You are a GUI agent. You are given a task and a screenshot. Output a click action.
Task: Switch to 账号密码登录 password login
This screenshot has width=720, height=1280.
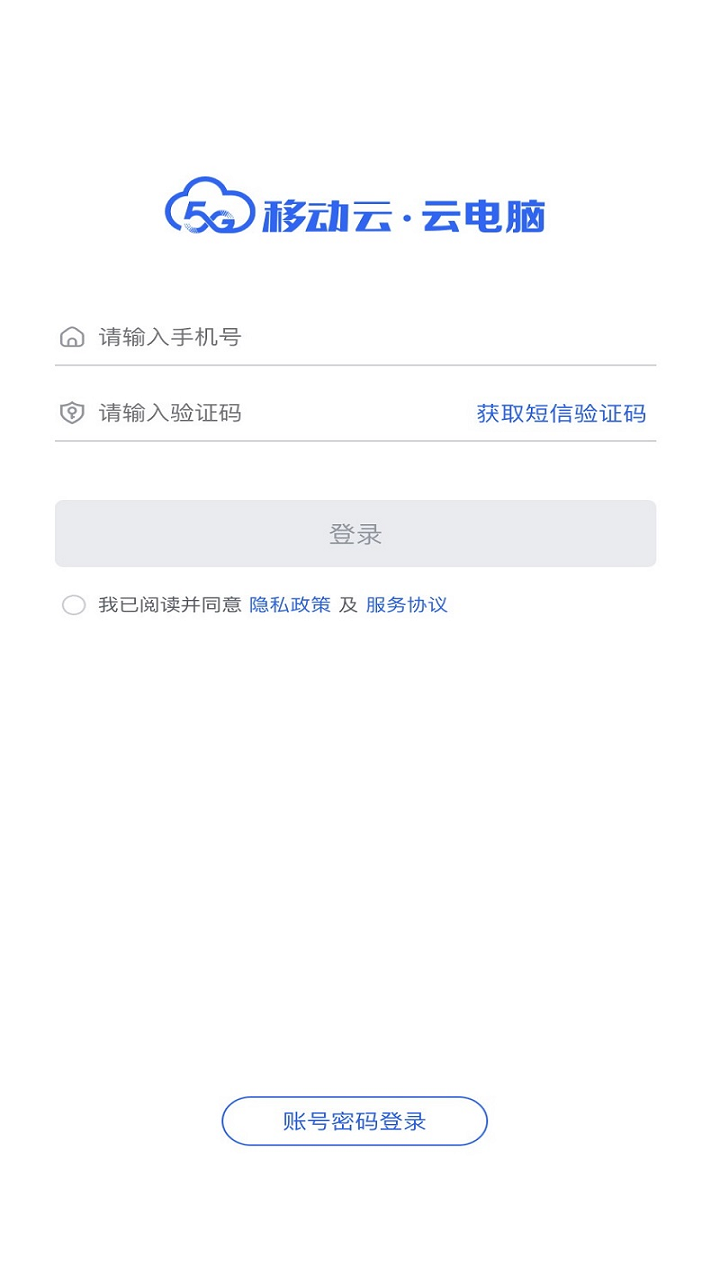pyautogui.click(x=354, y=1121)
